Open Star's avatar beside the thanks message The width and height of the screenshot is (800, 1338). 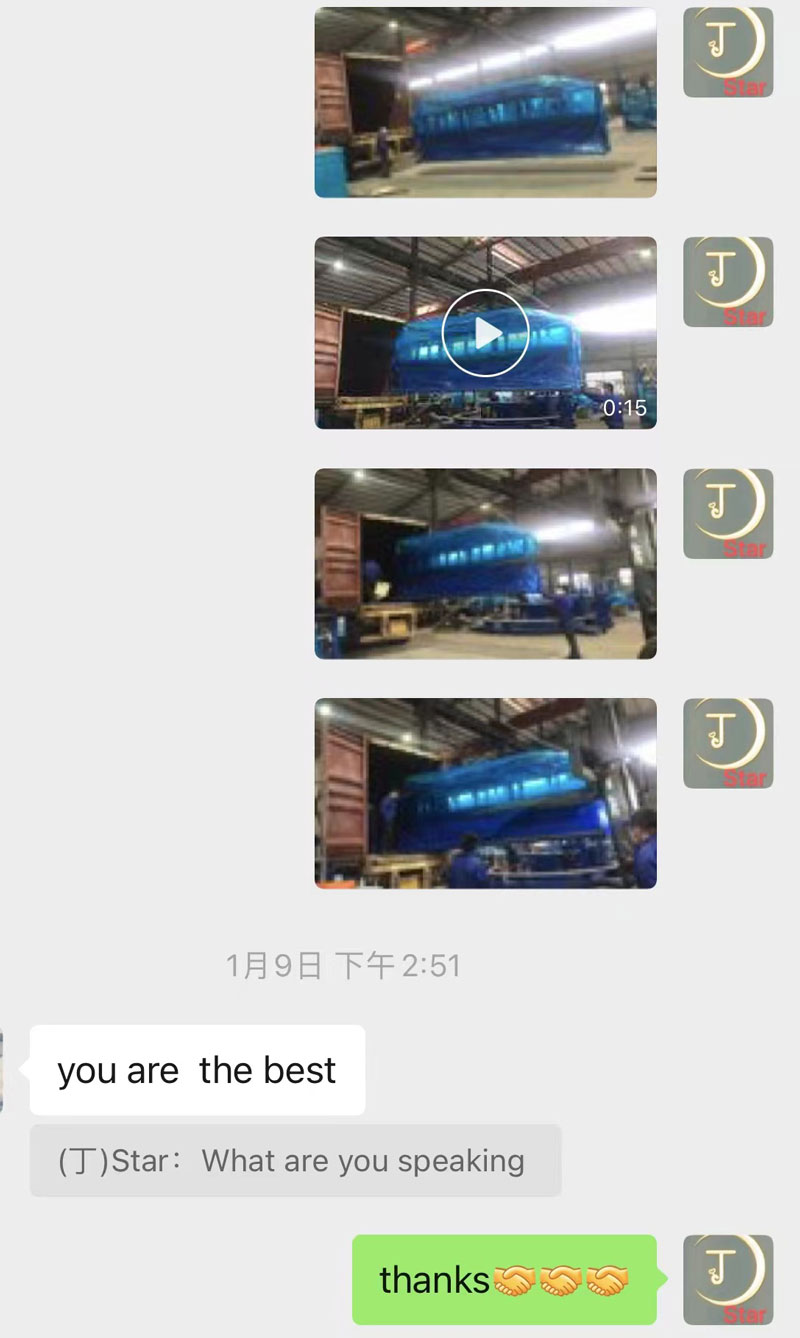(728, 1280)
